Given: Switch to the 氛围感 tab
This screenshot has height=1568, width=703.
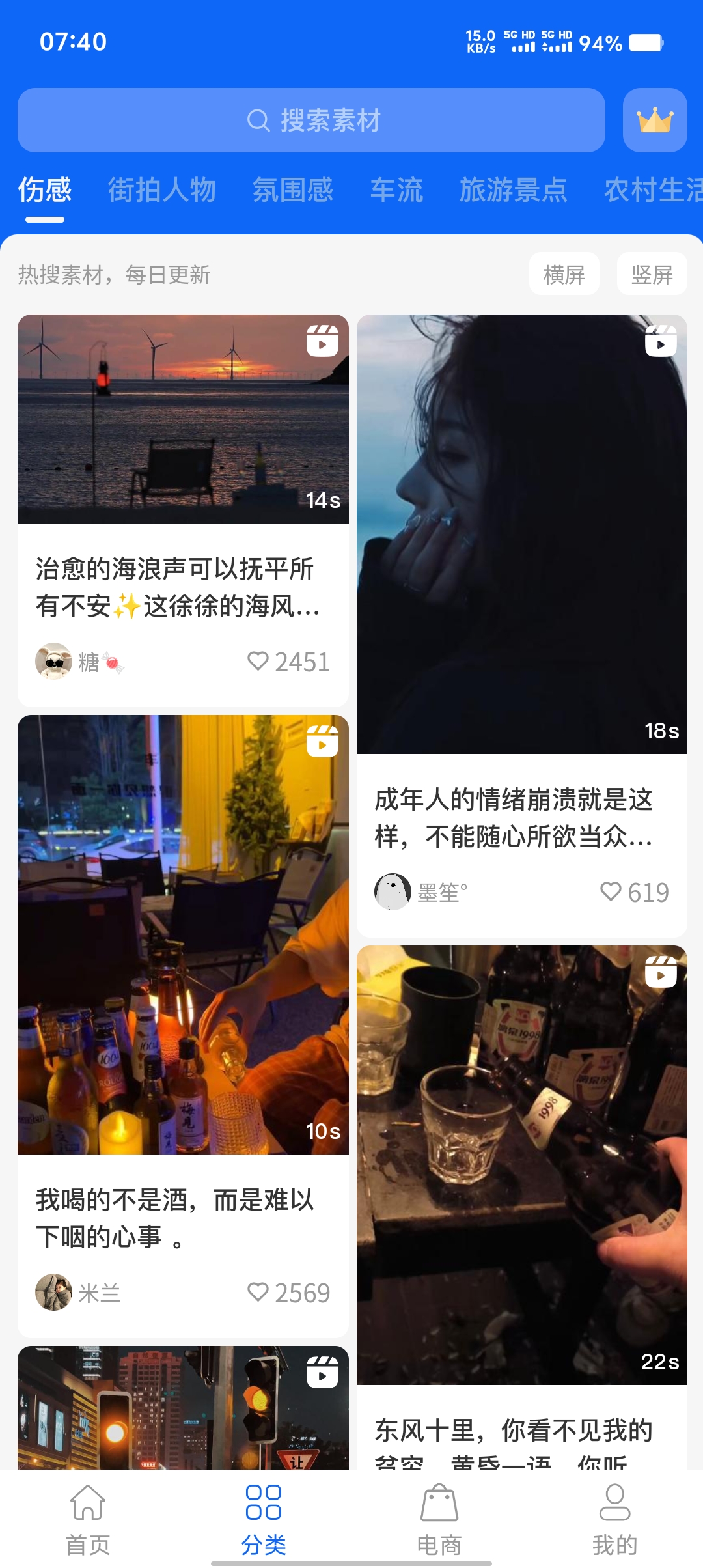Looking at the screenshot, I should tap(292, 190).
